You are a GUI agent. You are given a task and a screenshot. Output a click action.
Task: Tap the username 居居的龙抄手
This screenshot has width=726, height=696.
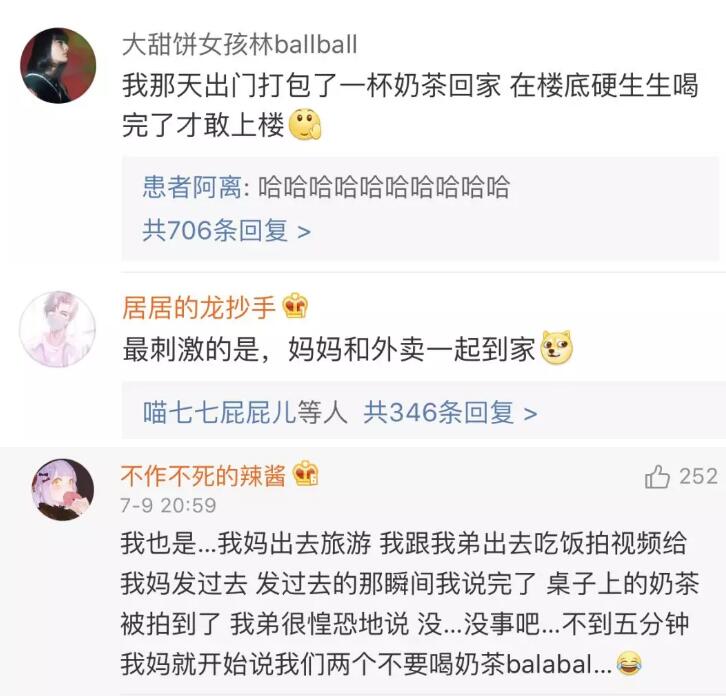coord(200,305)
